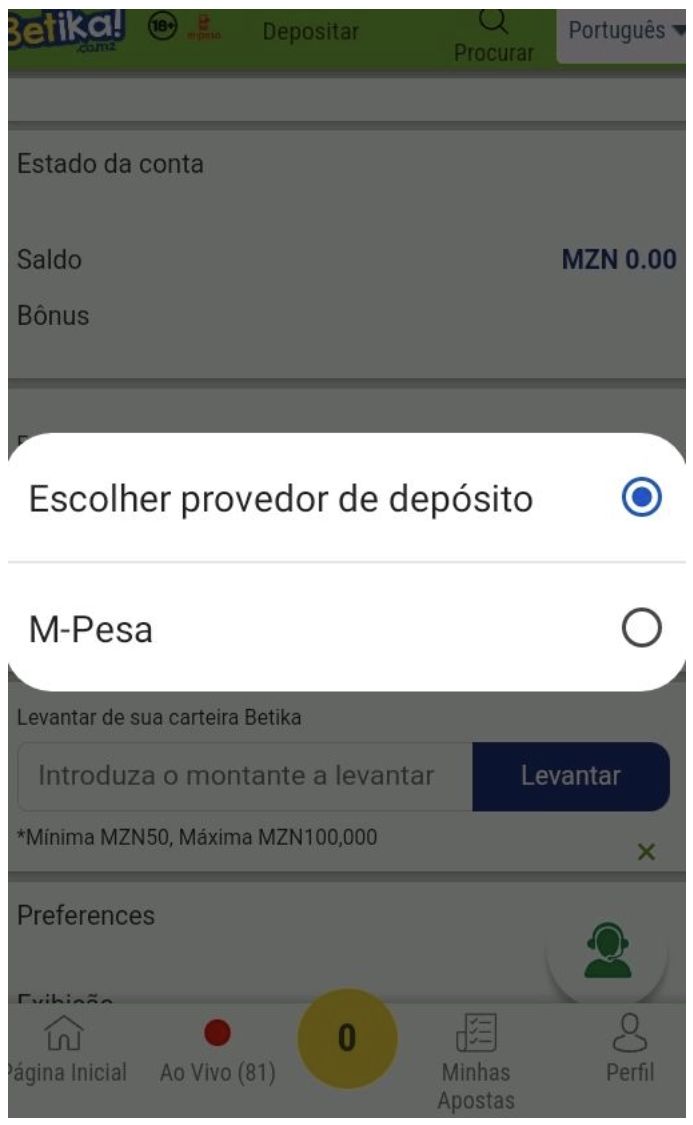Switch to Ao Vivo live tab
The width and height of the screenshot is (693, 1125).
coord(217,1053)
